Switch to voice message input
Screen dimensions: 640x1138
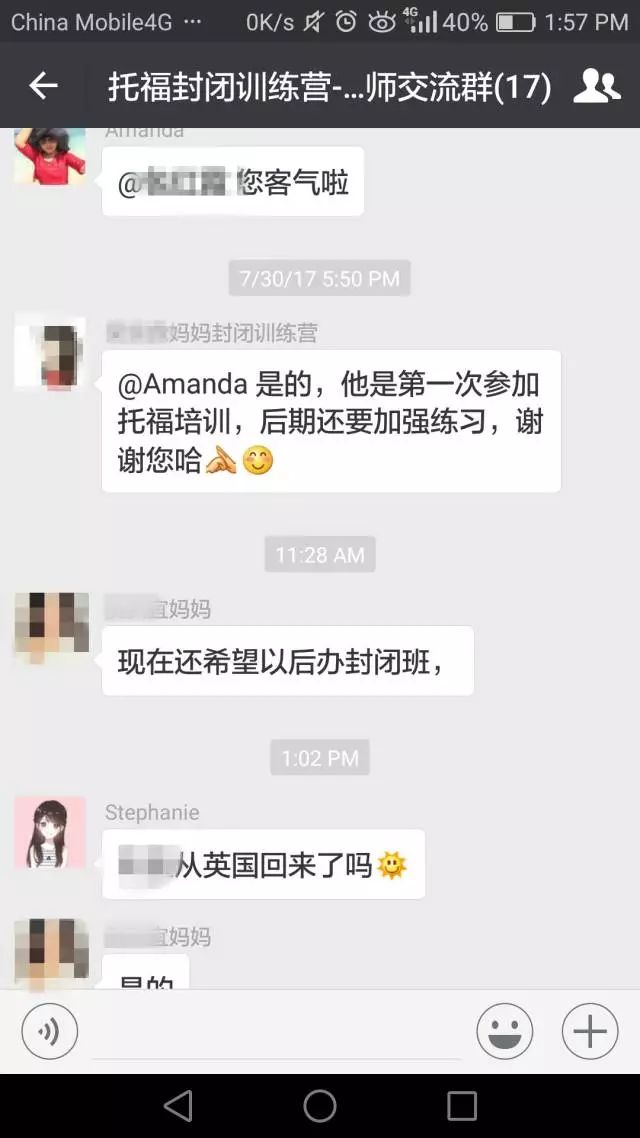[x=49, y=1031]
